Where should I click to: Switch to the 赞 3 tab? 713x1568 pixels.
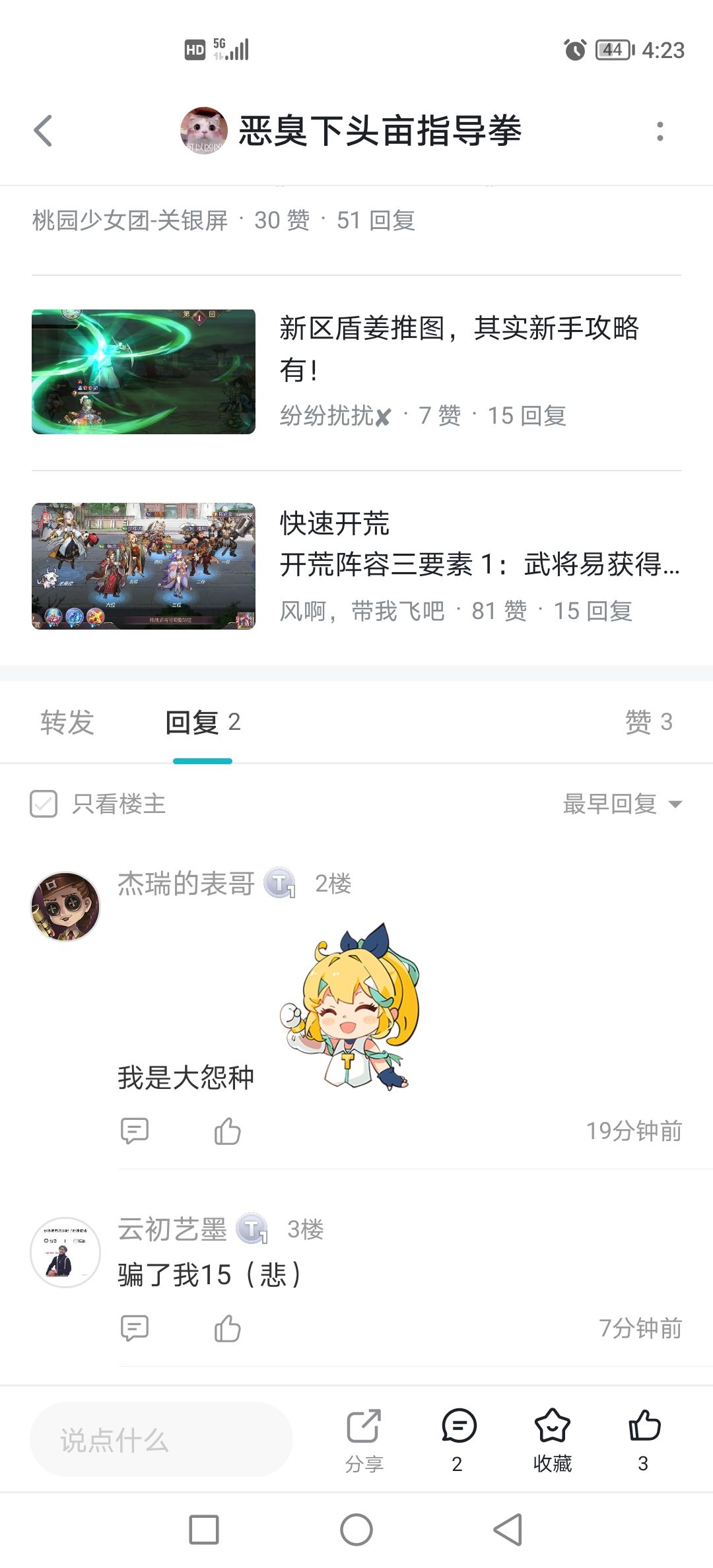point(647,722)
